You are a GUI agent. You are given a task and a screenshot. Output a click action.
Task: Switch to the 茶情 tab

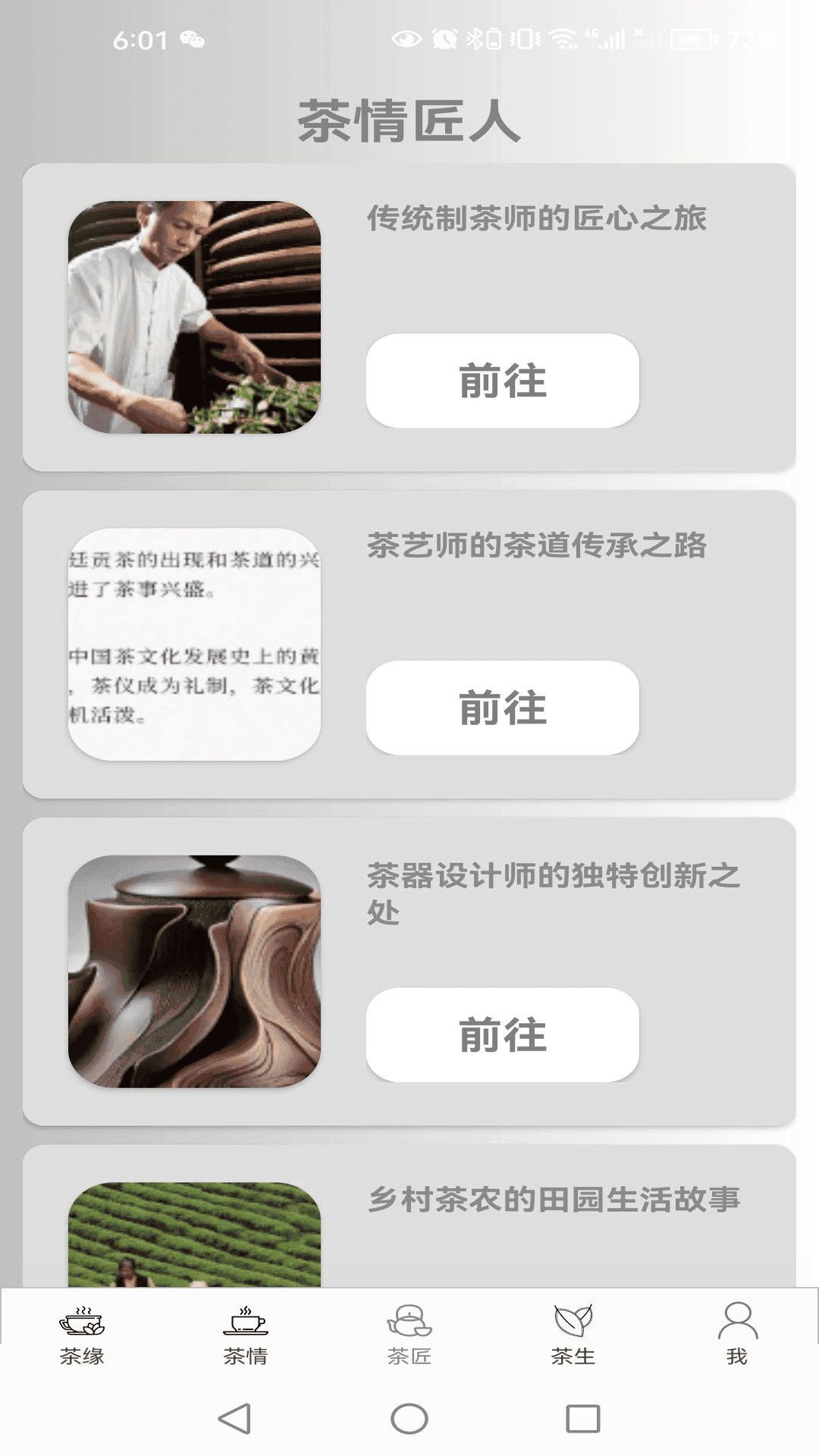point(246,1335)
